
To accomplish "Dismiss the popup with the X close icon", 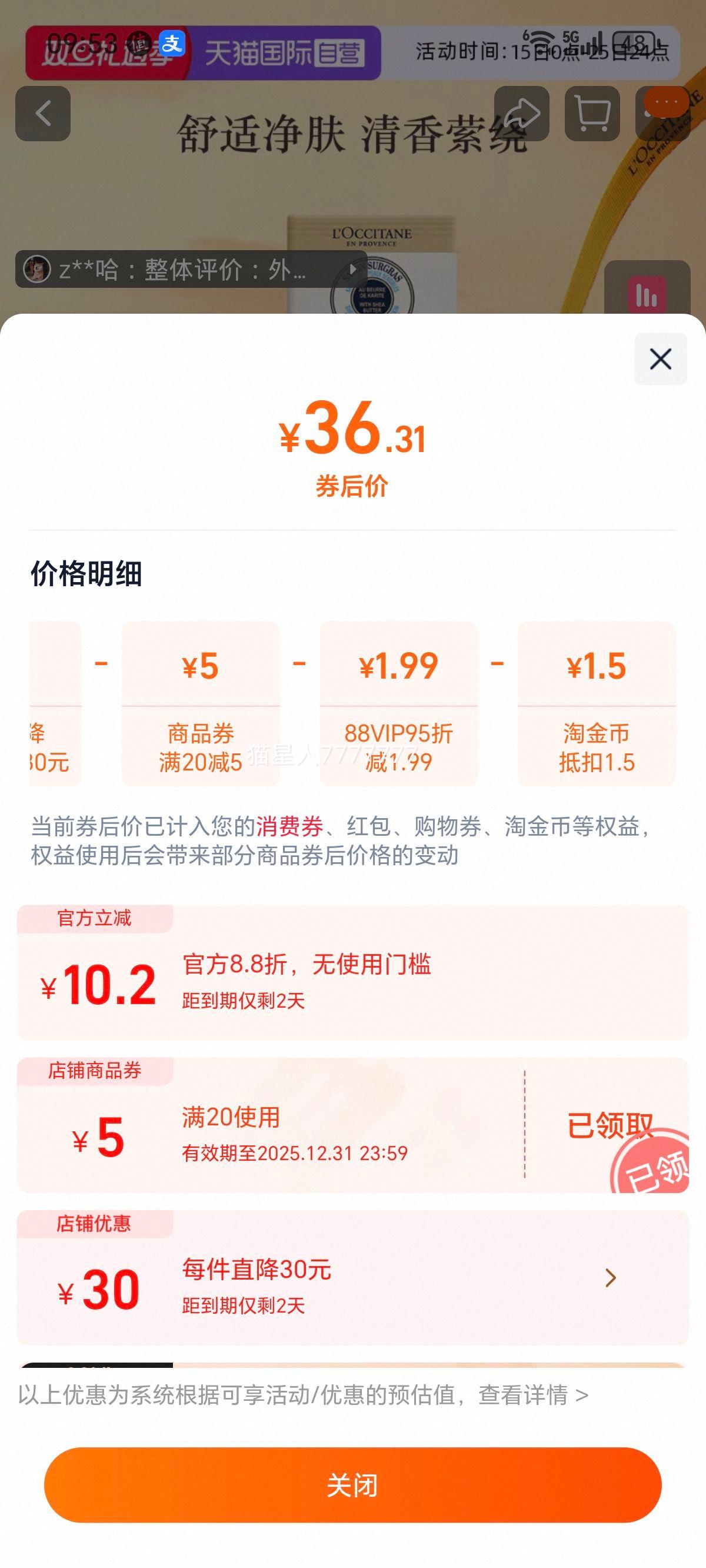I will point(660,359).
